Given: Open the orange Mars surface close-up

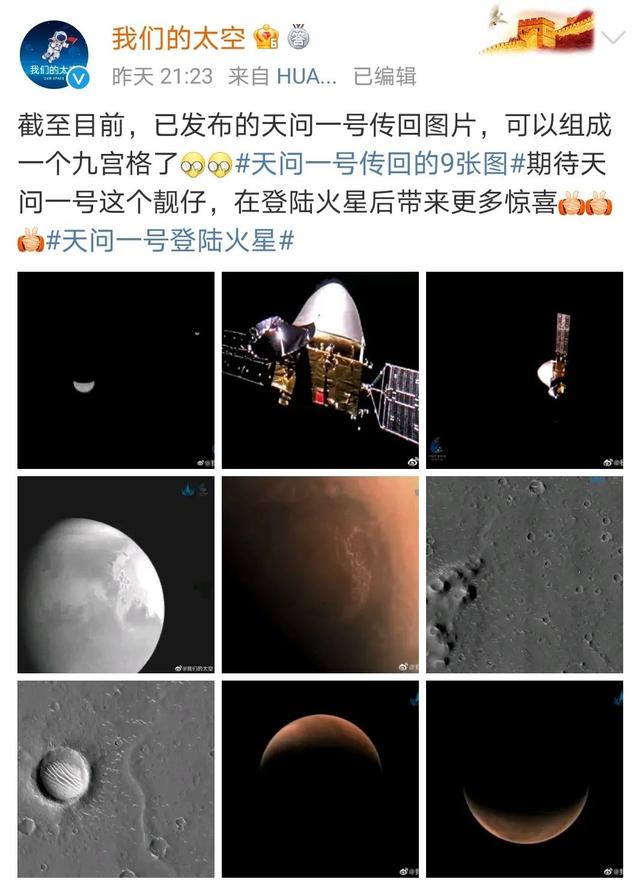Looking at the screenshot, I should tap(320, 574).
